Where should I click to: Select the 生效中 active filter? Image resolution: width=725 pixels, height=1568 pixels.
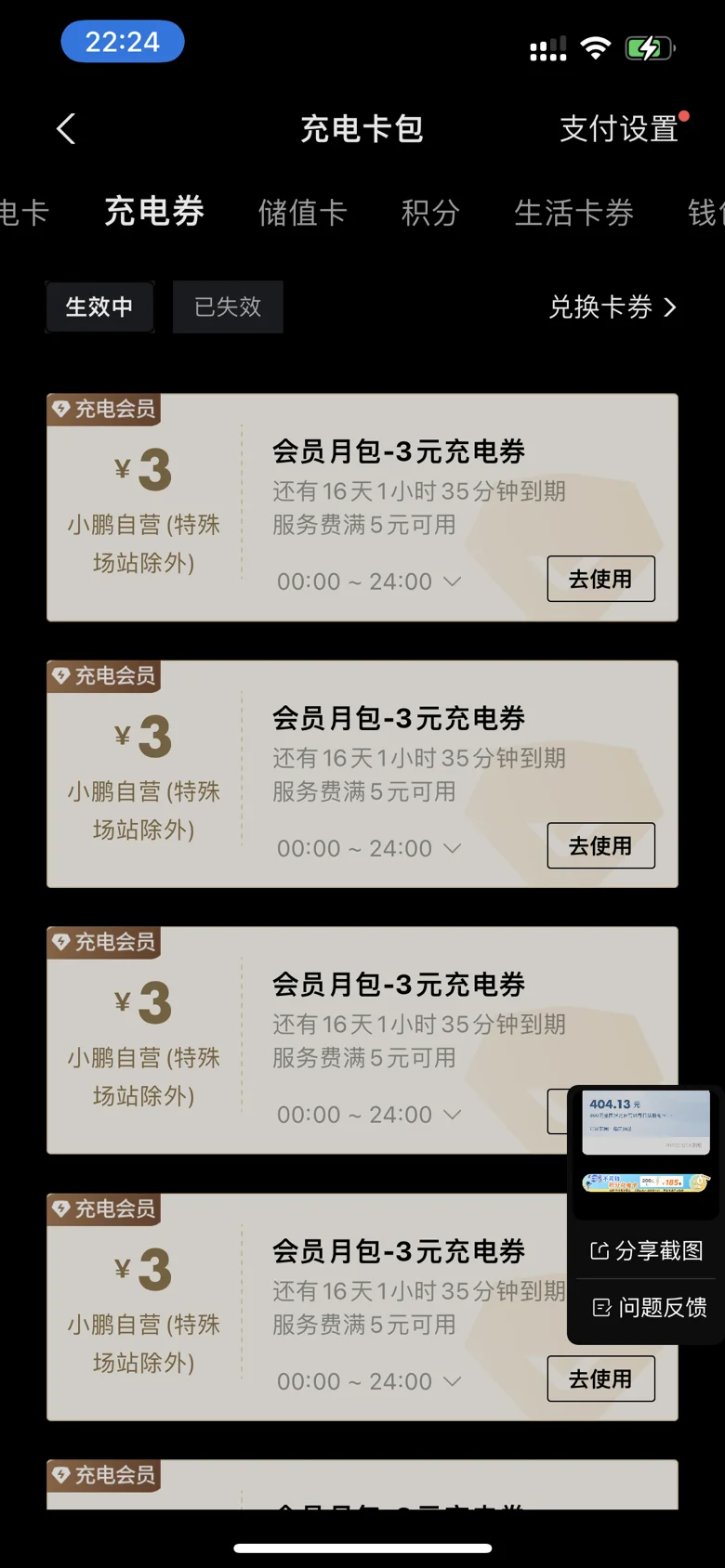99,307
